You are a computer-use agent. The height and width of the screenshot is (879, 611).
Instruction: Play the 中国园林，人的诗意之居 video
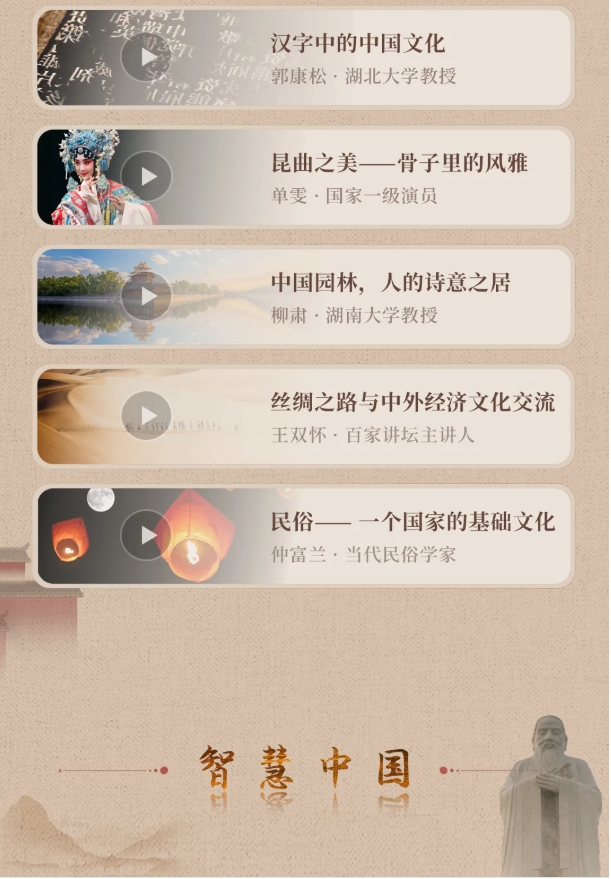pyautogui.click(x=147, y=296)
